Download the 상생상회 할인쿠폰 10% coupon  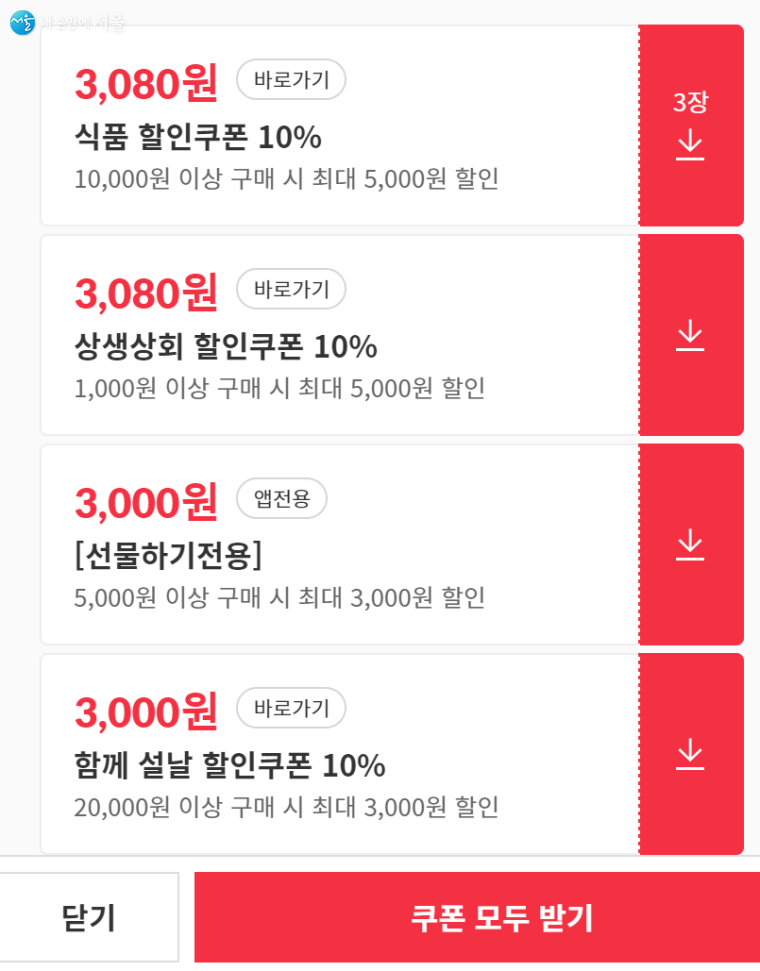coord(690,335)
